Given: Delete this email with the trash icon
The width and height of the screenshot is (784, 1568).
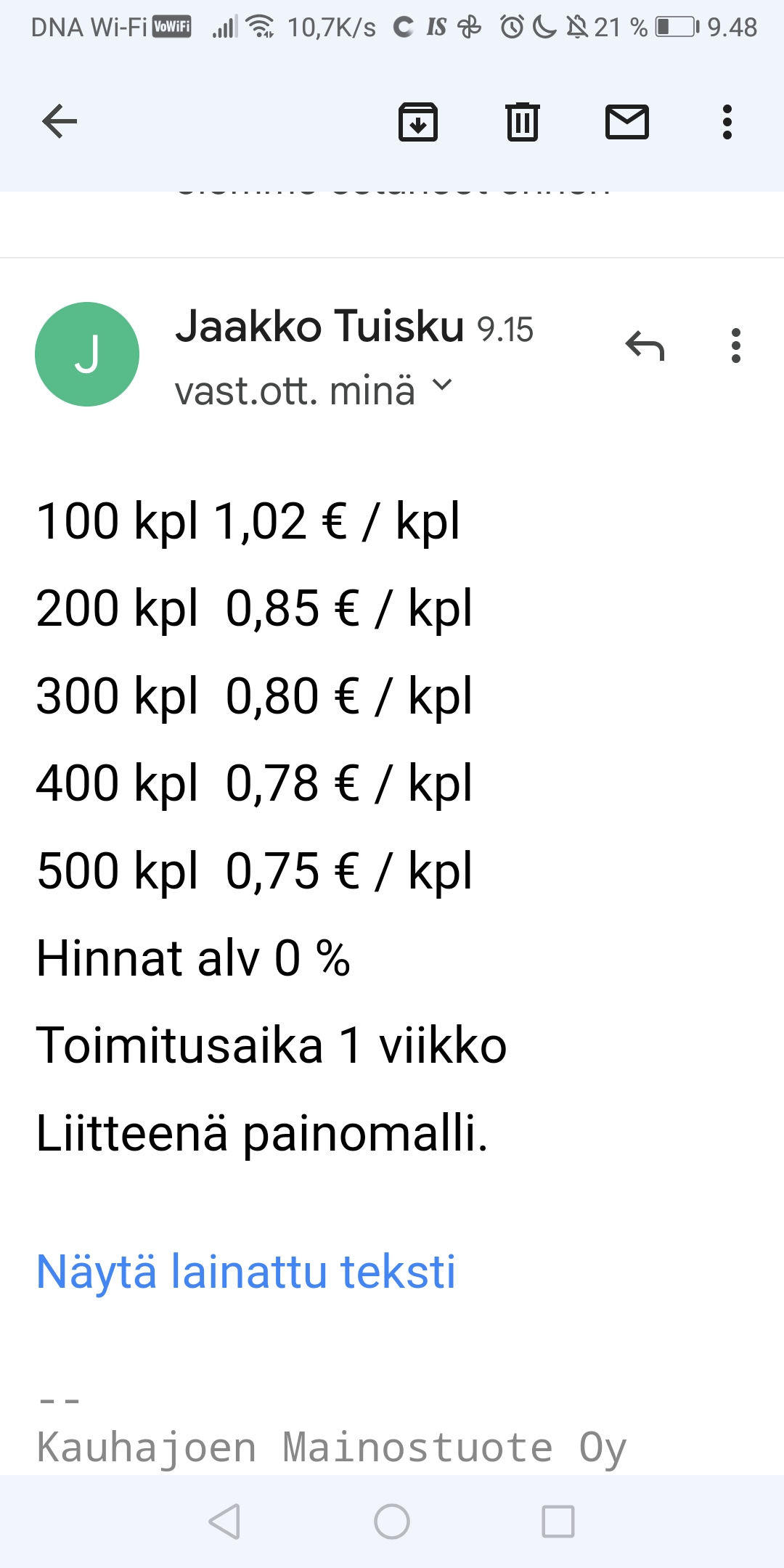Looking at the screenshot, I should [x=522, y=121].
